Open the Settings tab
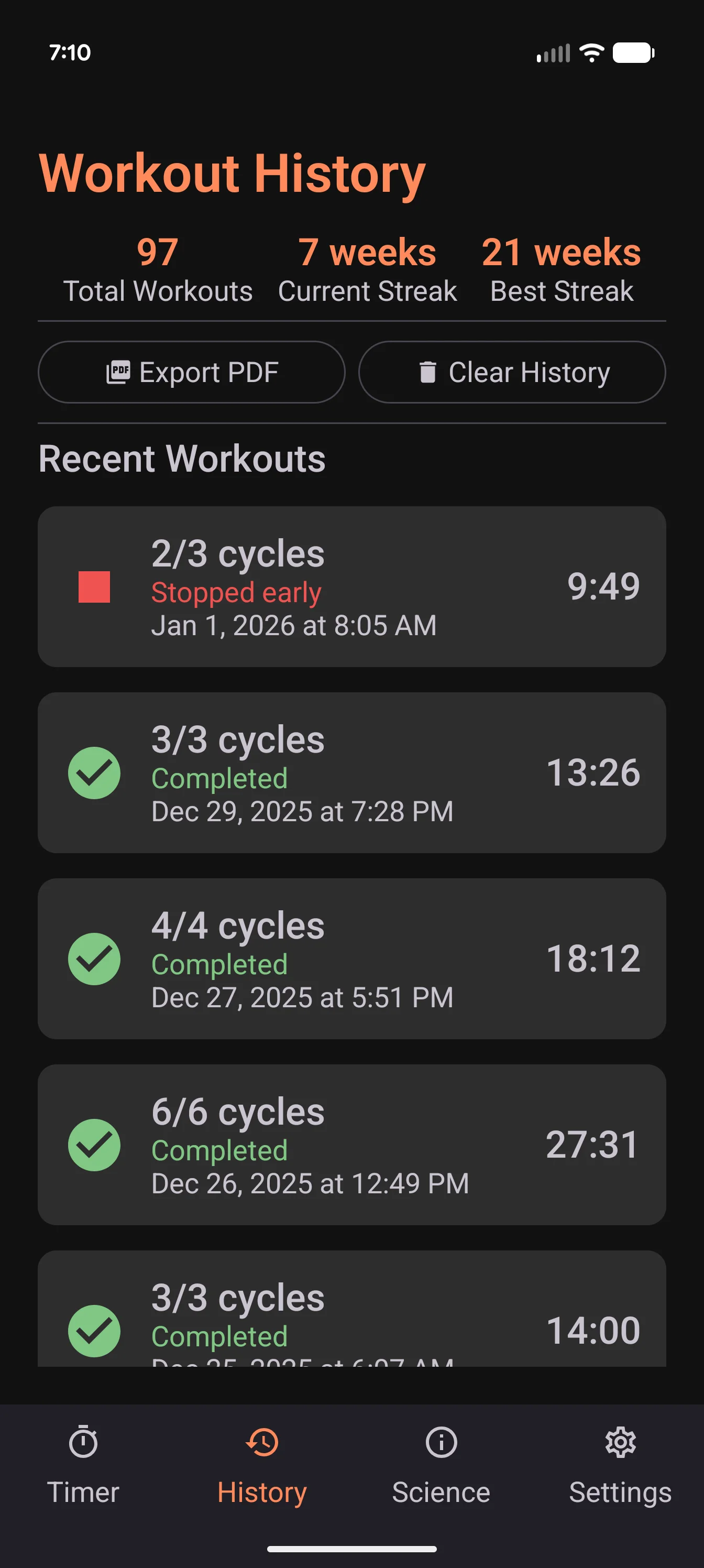This screenshot has width=704, height=1568. click(x=620, y=1466)
